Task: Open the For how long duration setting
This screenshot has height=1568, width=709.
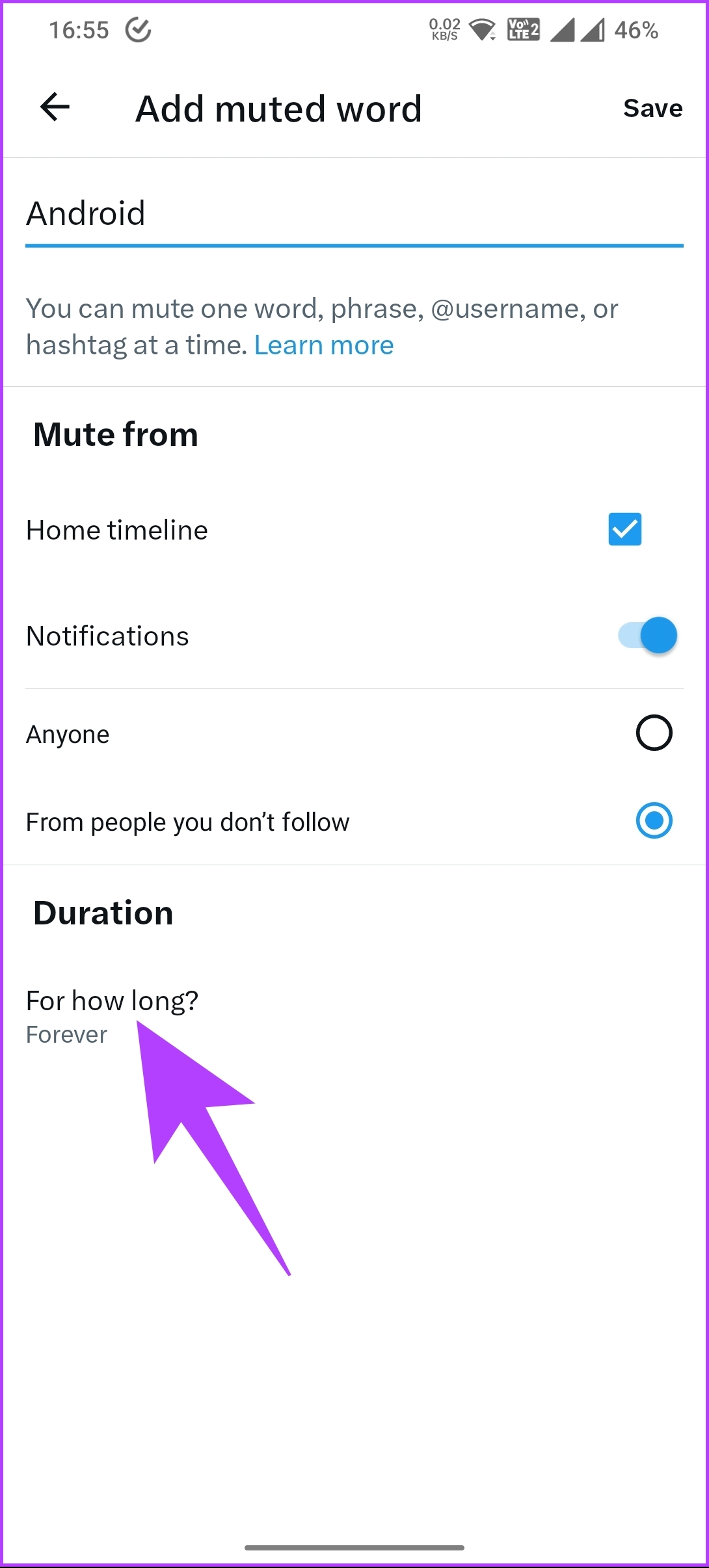Action: 354,1017
